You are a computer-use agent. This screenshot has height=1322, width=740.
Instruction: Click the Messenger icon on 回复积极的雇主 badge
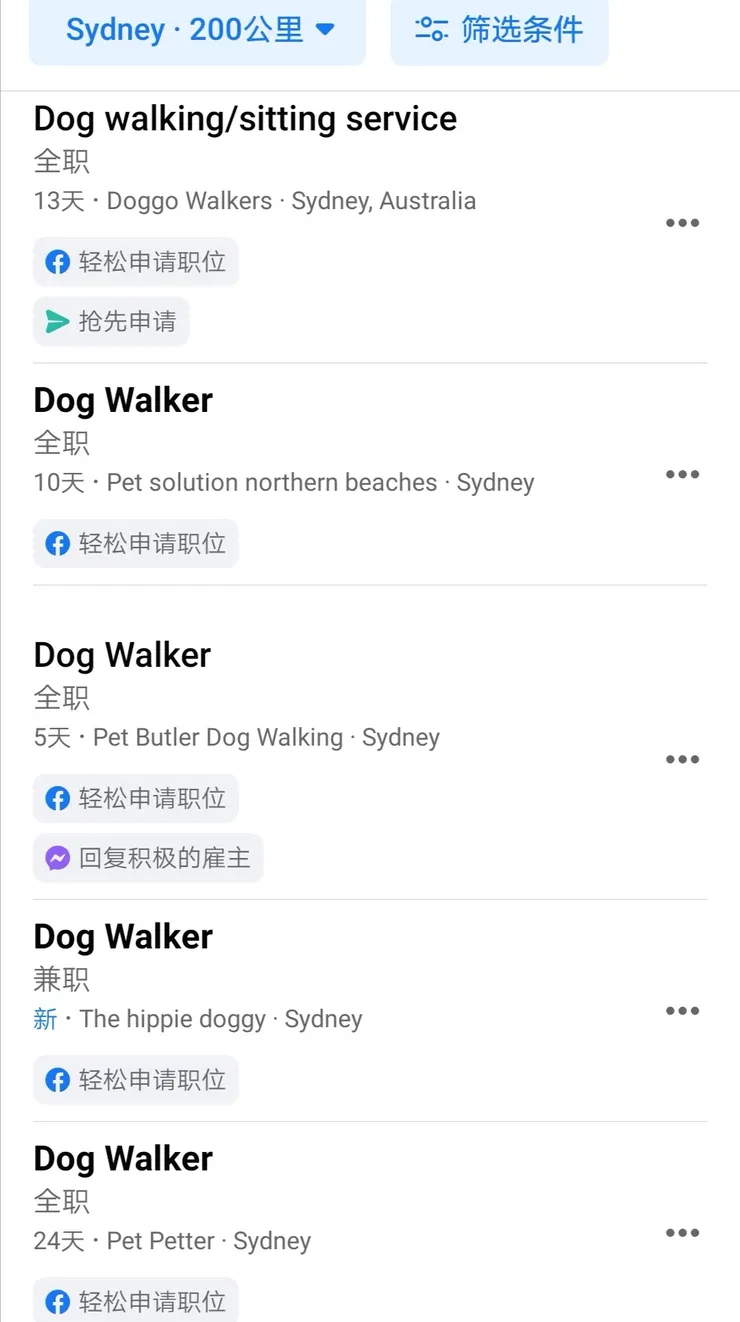point(57,857)
